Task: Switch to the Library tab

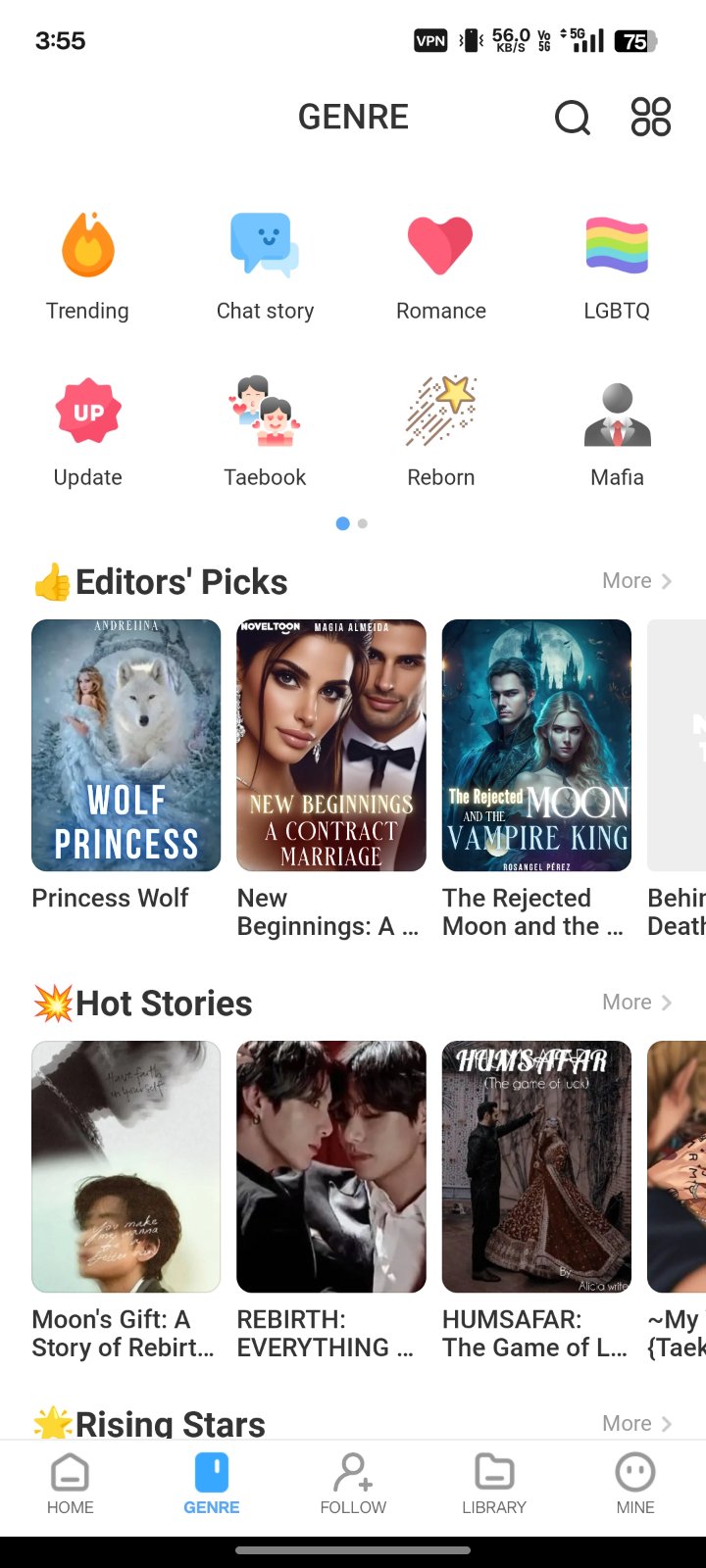Action: pos(494,1485)
